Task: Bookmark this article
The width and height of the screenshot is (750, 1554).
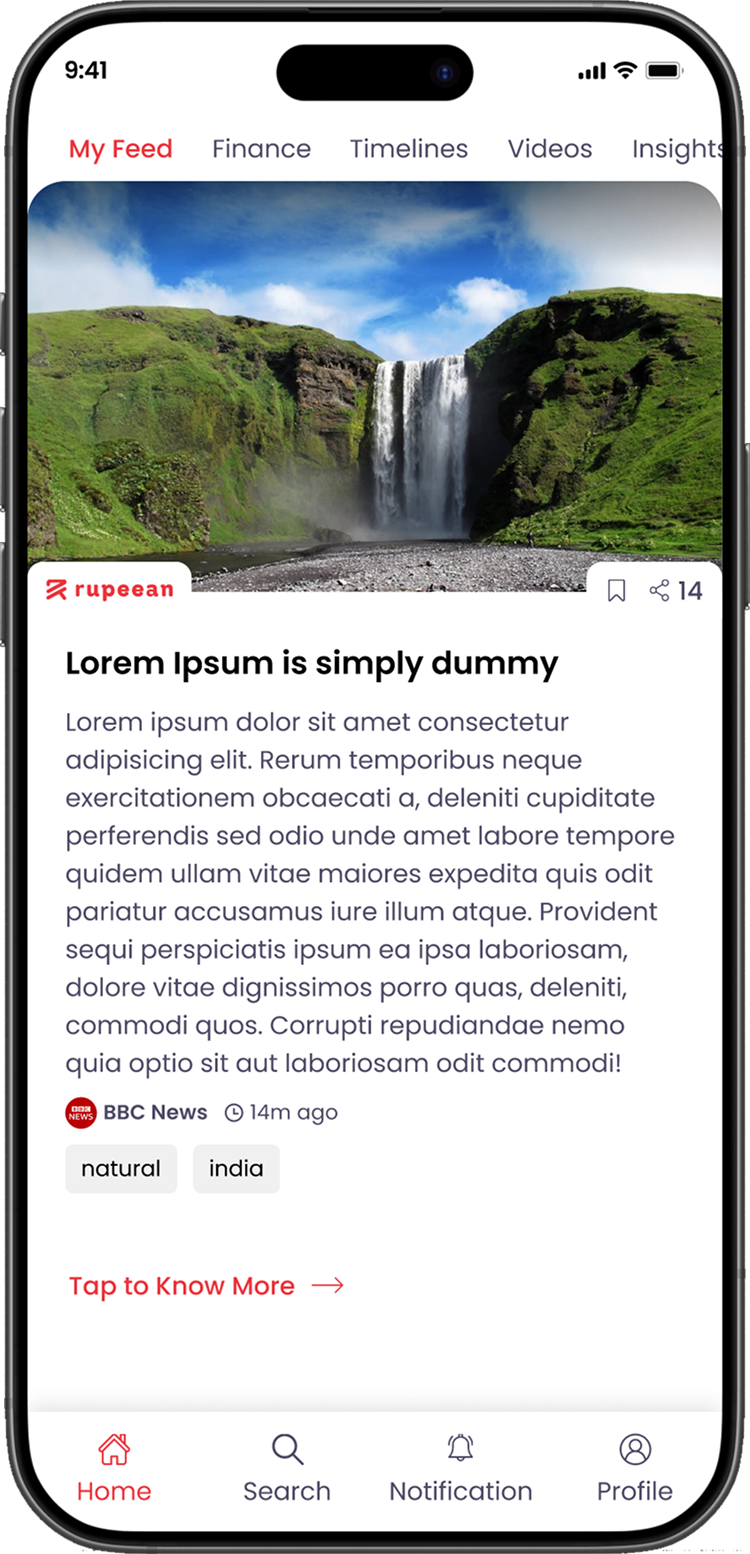Action: point(617,591)
